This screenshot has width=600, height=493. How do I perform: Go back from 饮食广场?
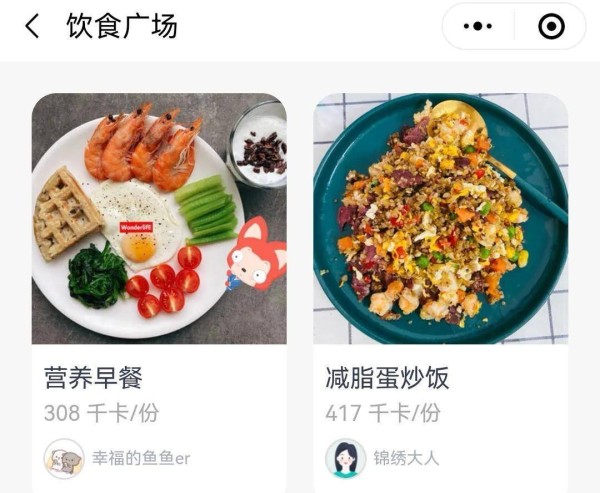pyautogui.click(x=32, y=27)
